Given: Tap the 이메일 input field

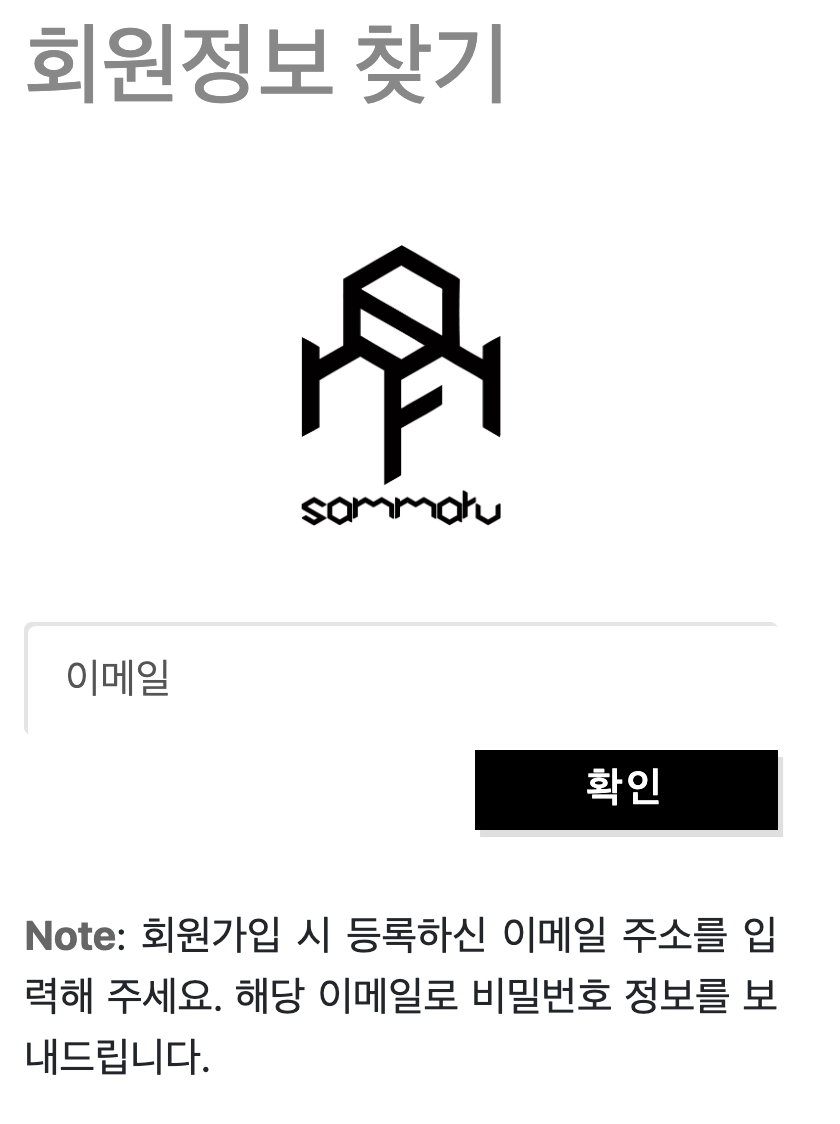Looking at the screenshot, I should [400, 679].
